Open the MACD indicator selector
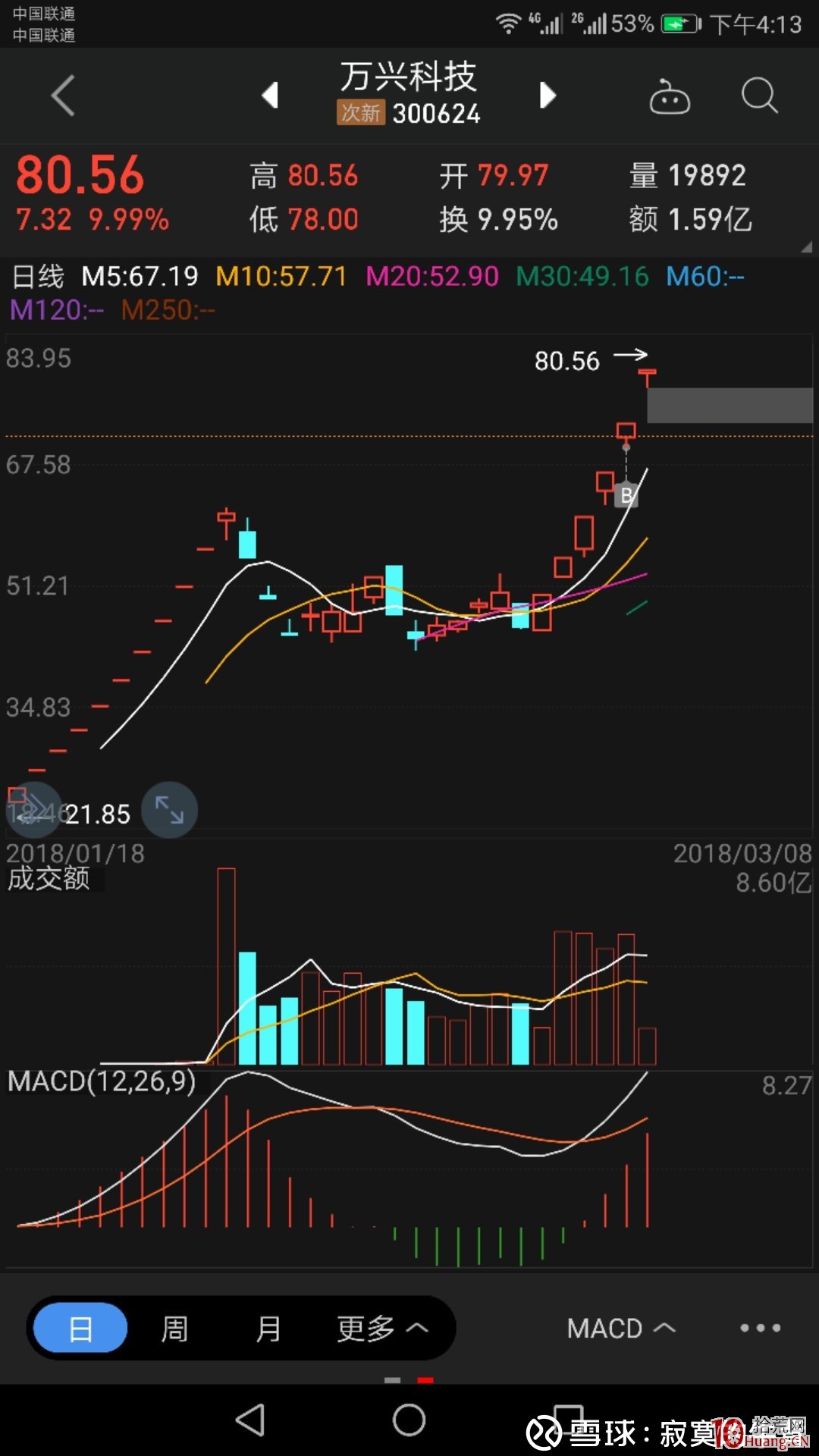This screenshot has height=1456, width=819. click(x=620, y=1328)
